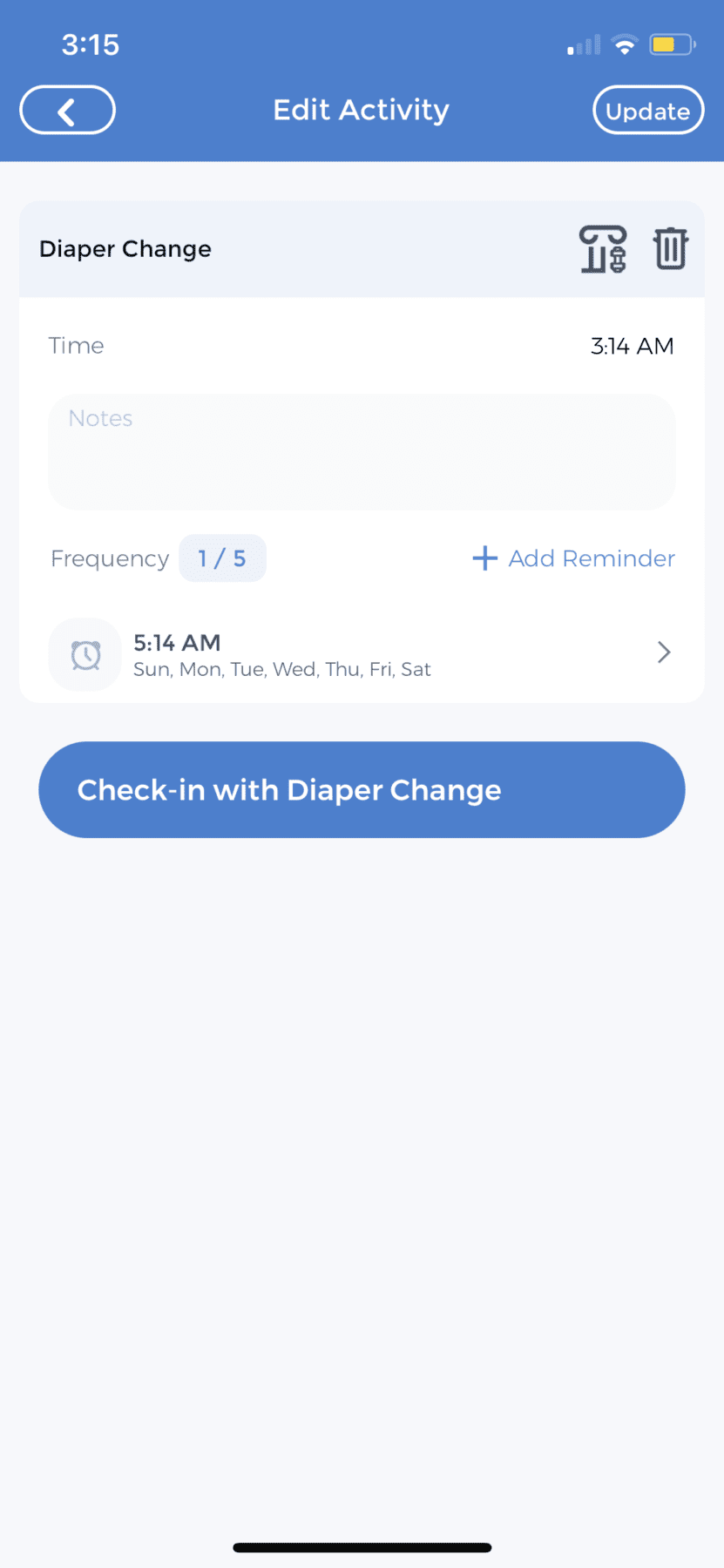
Task: Click the alarm clock reminder icon
Action: coord(85,653)
